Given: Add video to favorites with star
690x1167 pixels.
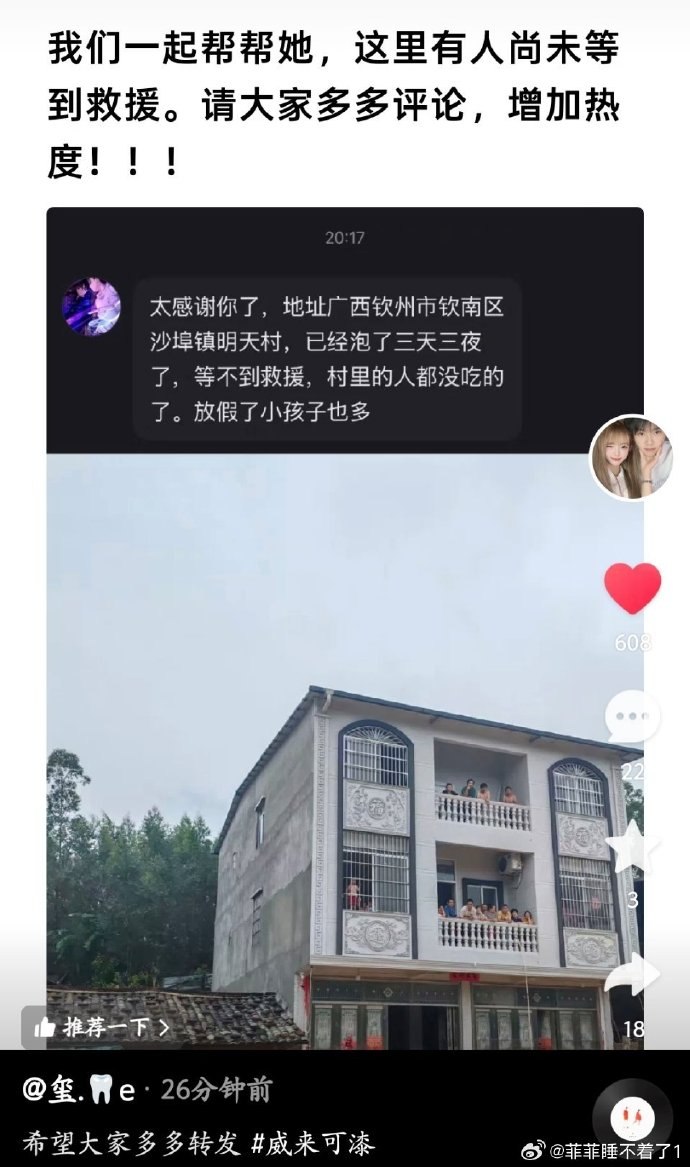Looking at the screenshot, I should tap(632, 845).
